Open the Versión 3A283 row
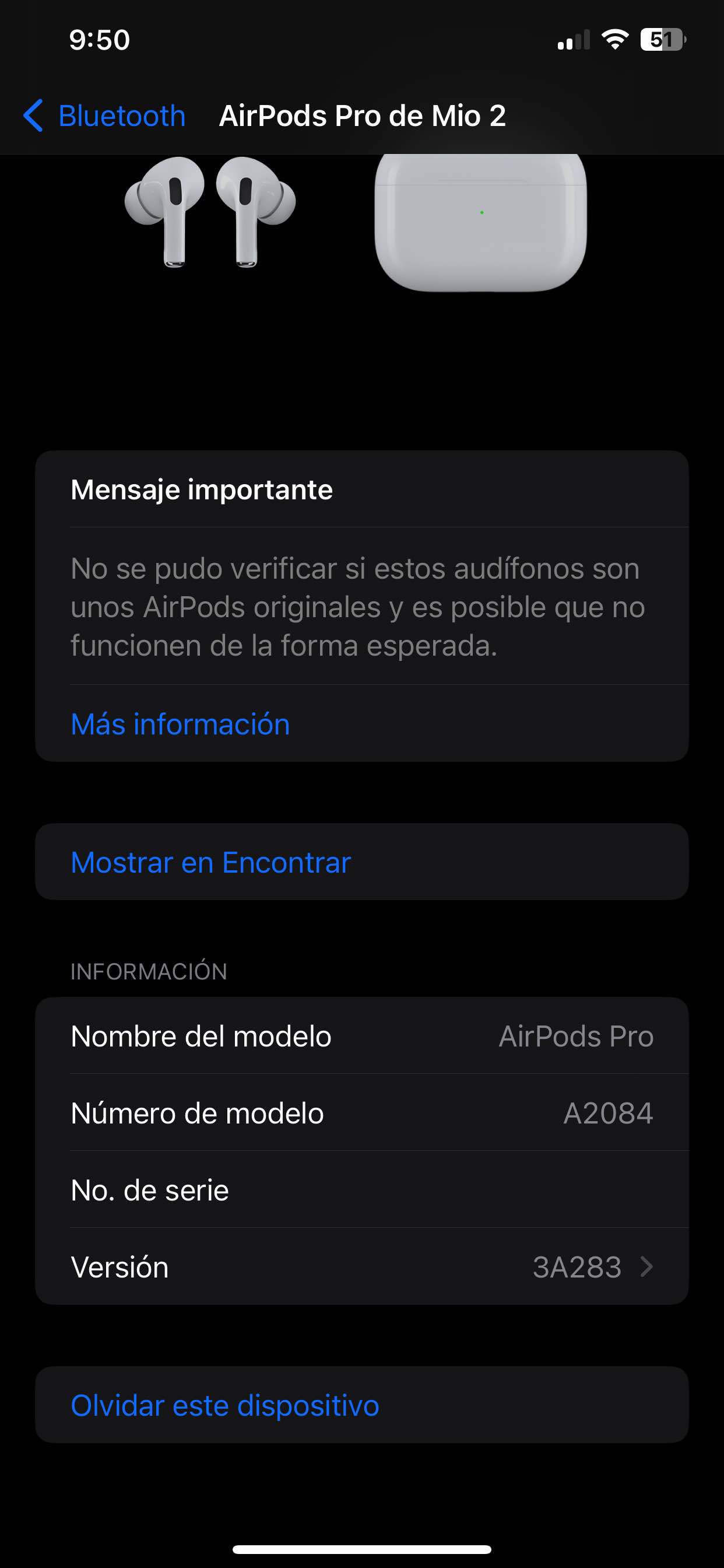The width and height of the screenshot is (724, 1568). 361,1266
